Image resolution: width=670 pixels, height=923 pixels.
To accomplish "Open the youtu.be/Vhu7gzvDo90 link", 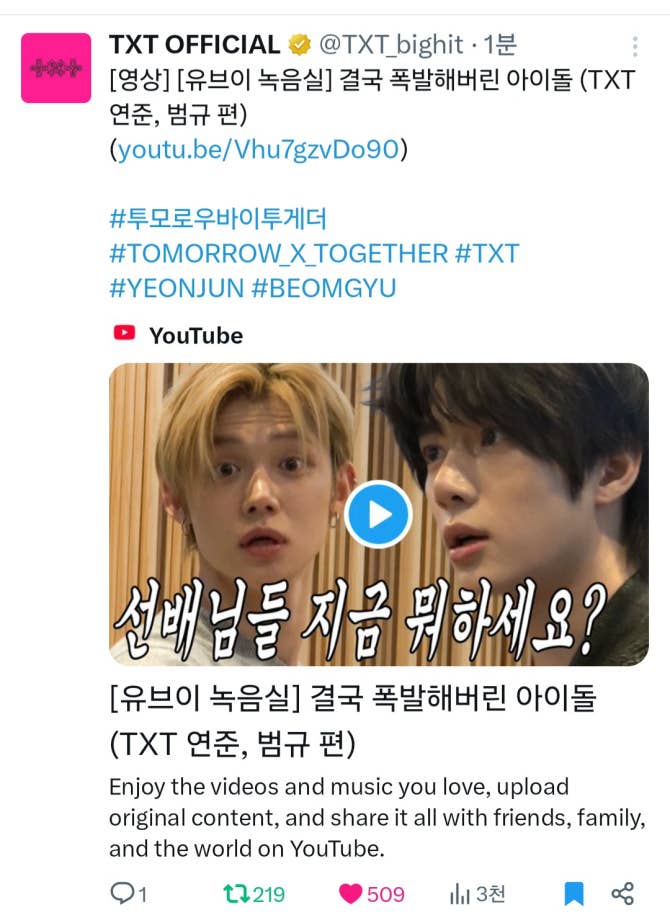I will point(260,150).
